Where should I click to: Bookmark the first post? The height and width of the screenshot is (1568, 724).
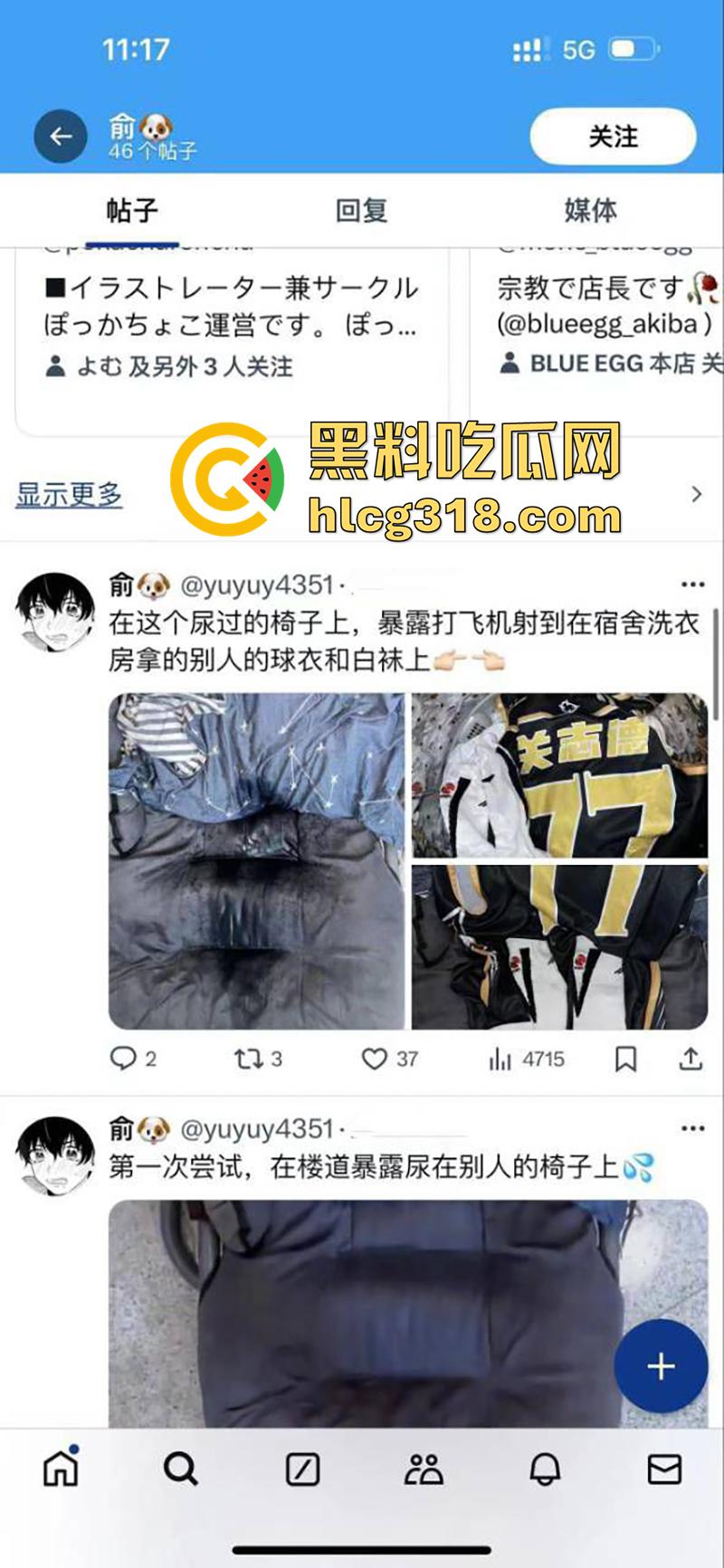click(625, 1060)
